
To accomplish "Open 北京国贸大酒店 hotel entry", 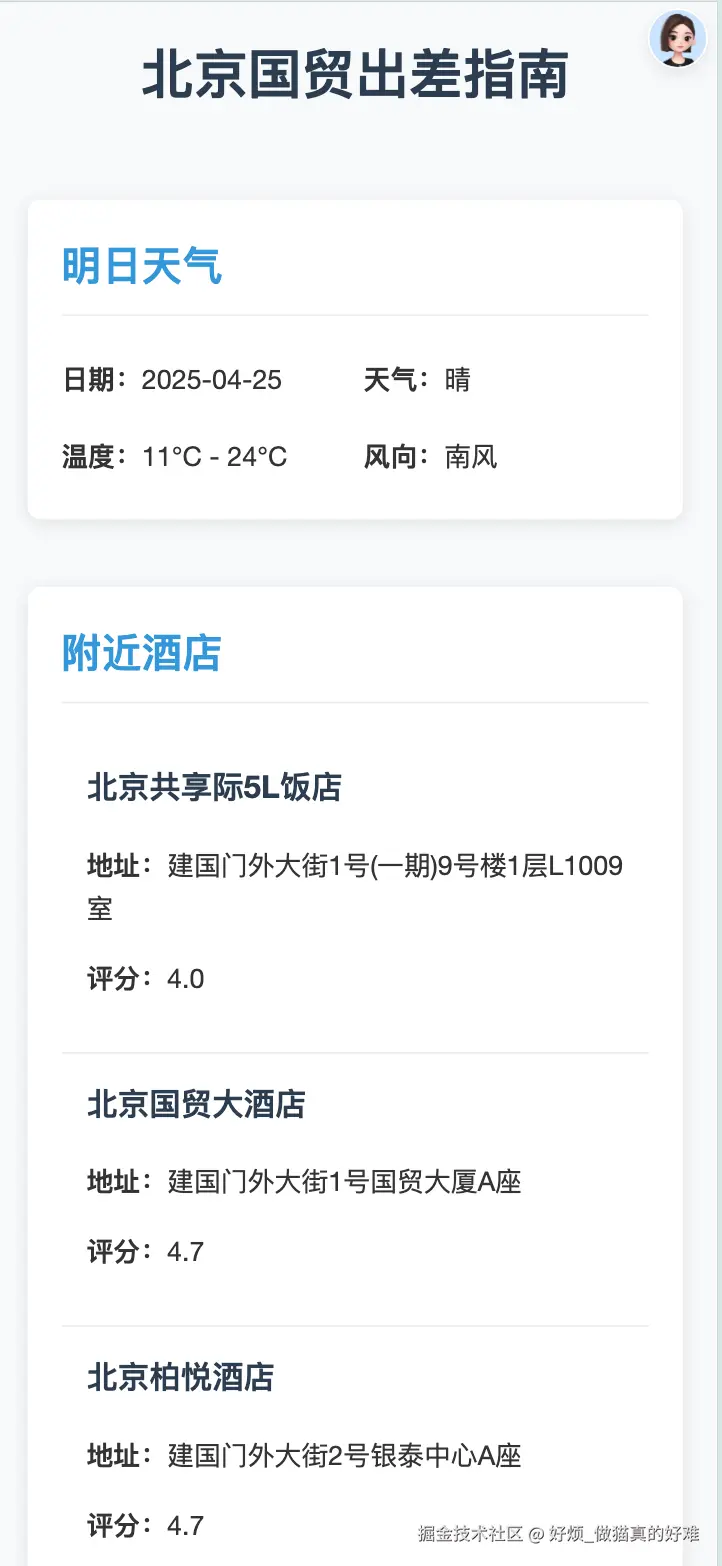I will (196, 1105).
